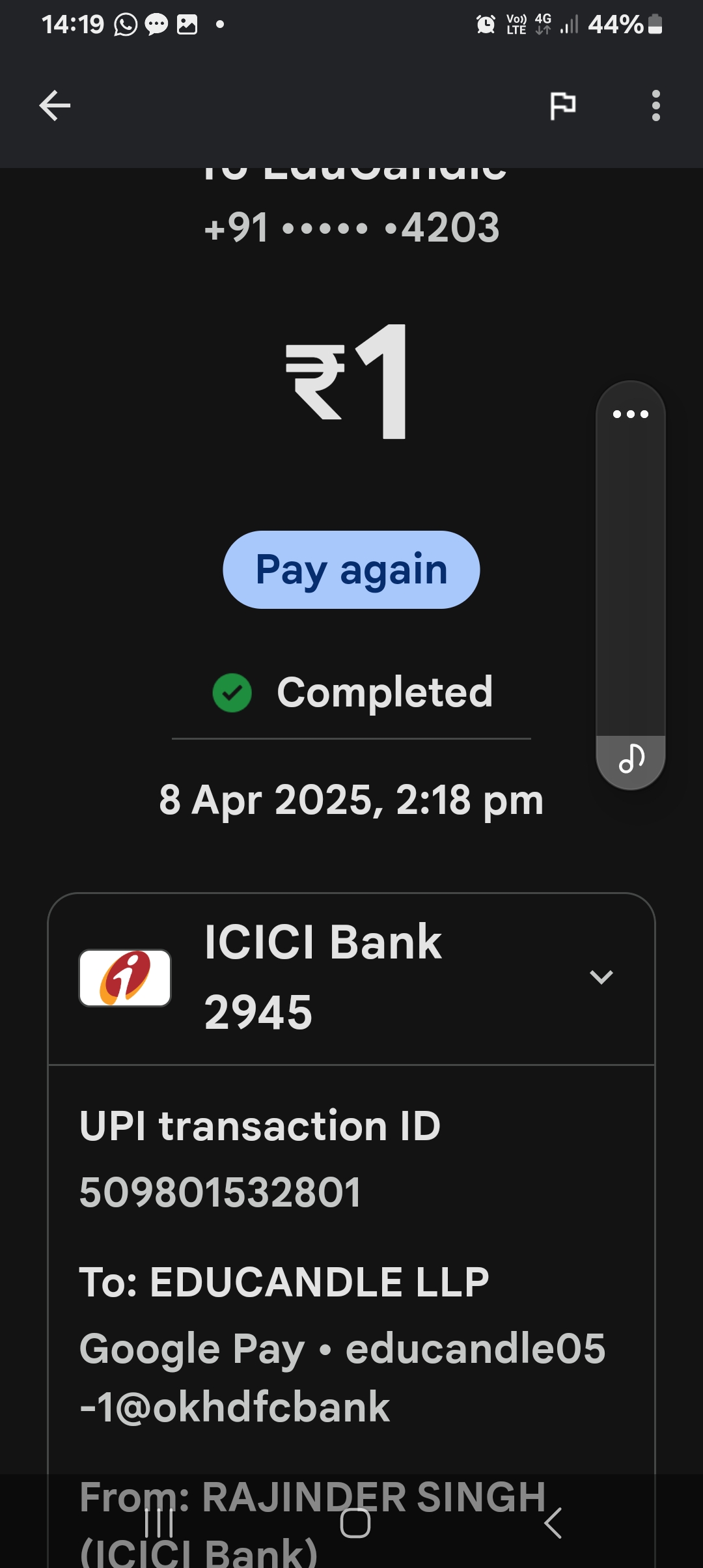Viewport: 703px width, 1568px height.
Task: Open the three-dot overflow menu
Action: 655,105
